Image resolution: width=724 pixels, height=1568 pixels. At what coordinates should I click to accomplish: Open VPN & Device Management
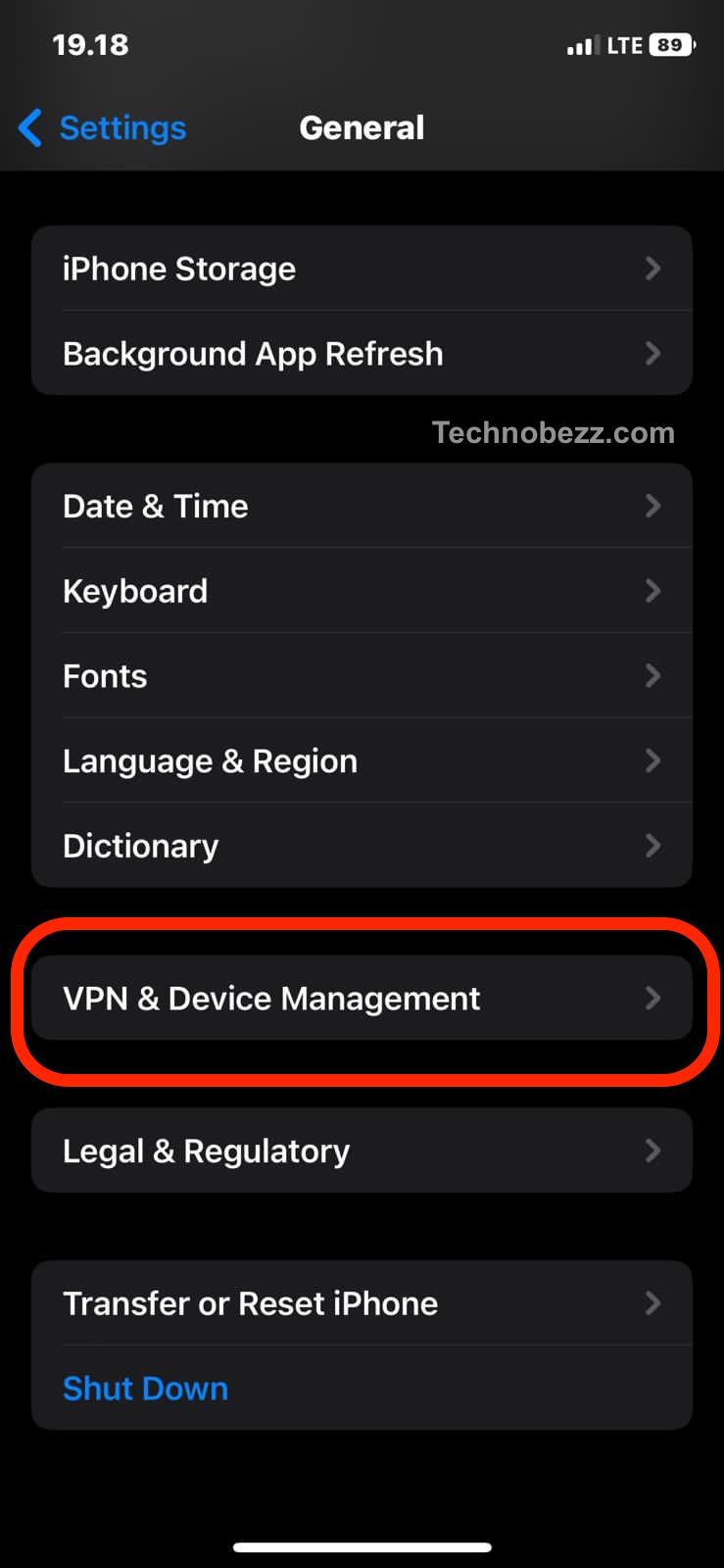pyautogui.click(x=362, y=998)
